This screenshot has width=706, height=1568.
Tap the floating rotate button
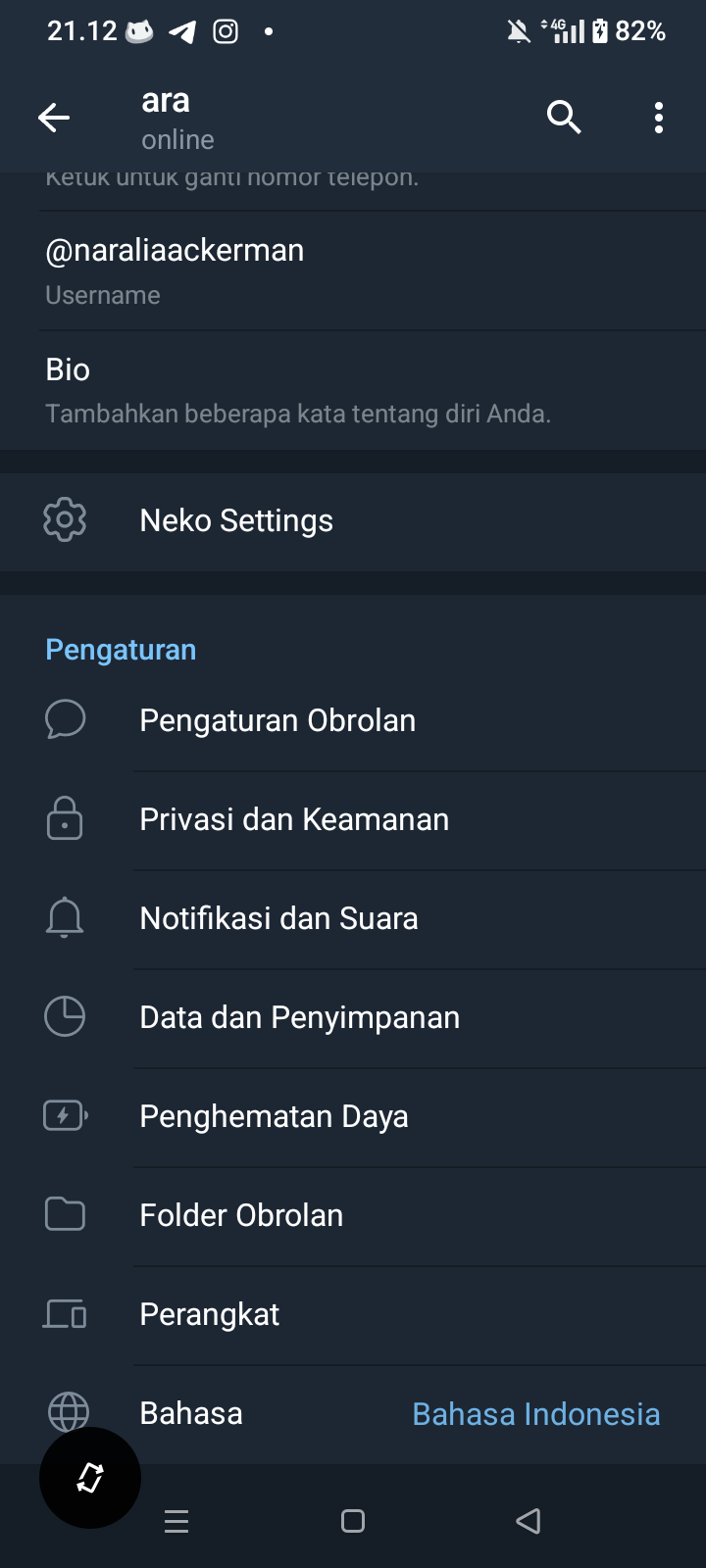pyautogui.click(x=90, y=1478)
